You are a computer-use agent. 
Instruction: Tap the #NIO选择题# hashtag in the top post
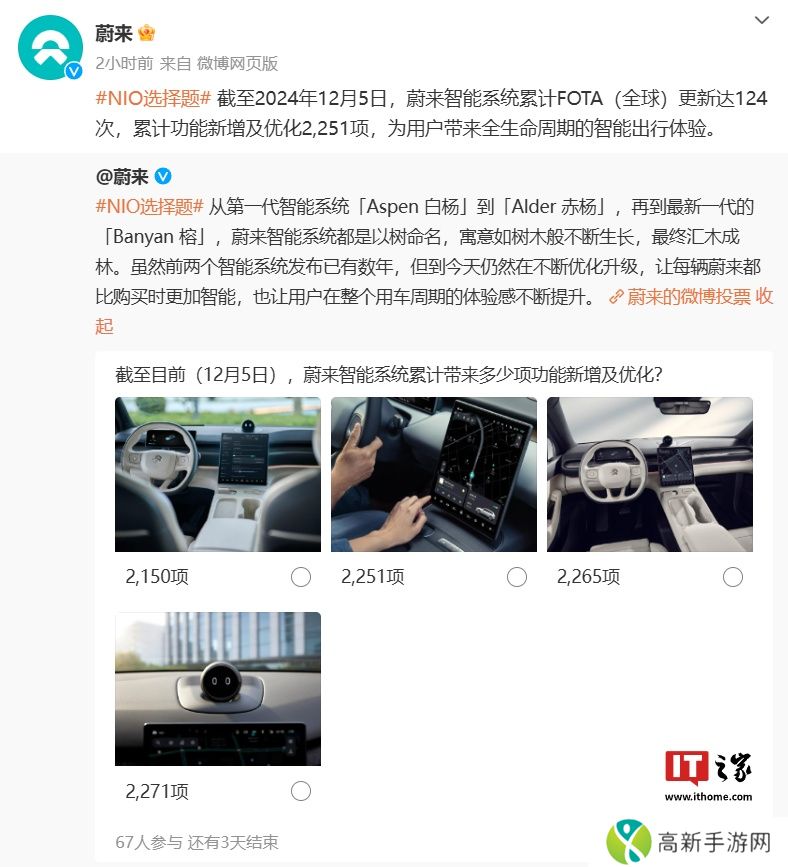tap(153, 98)
